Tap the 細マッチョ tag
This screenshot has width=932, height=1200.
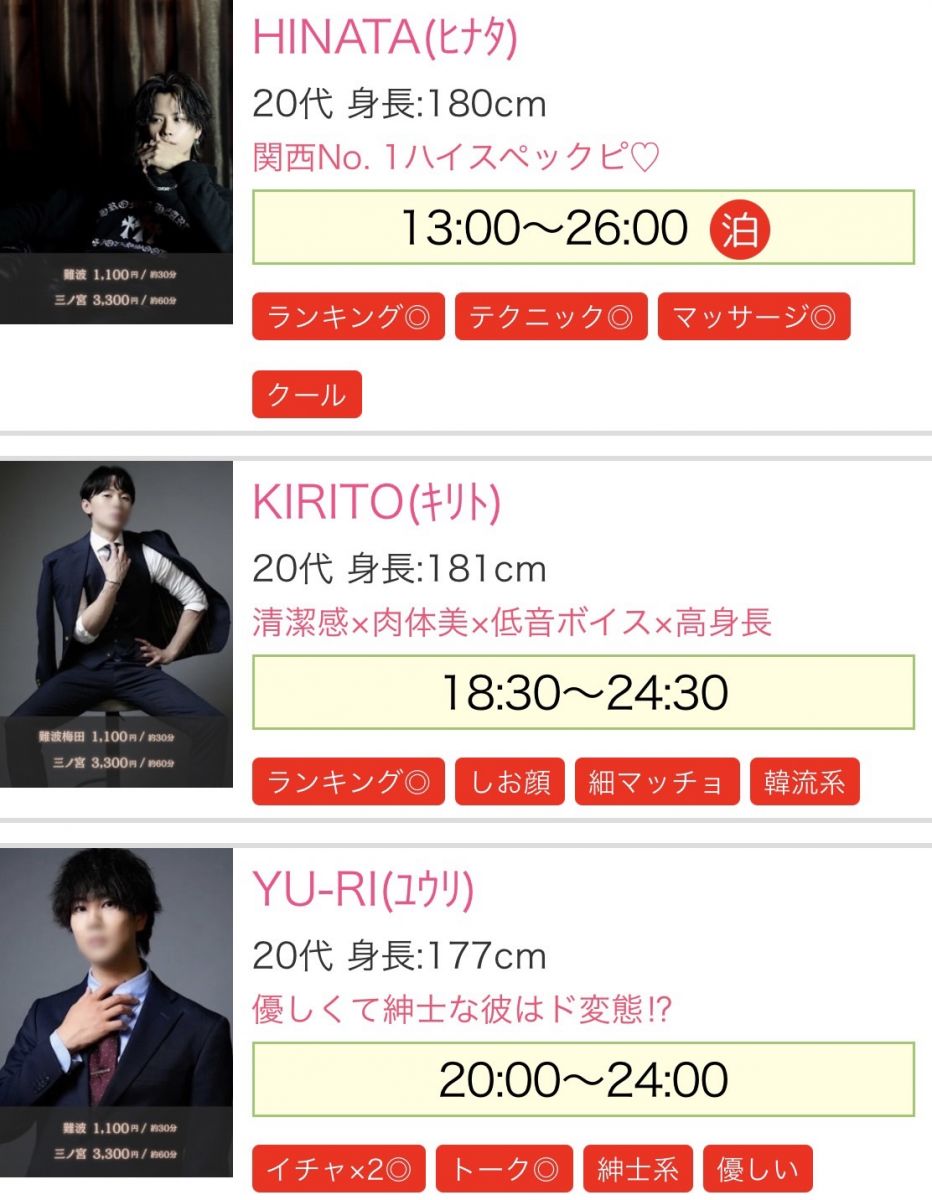[656, 782]
